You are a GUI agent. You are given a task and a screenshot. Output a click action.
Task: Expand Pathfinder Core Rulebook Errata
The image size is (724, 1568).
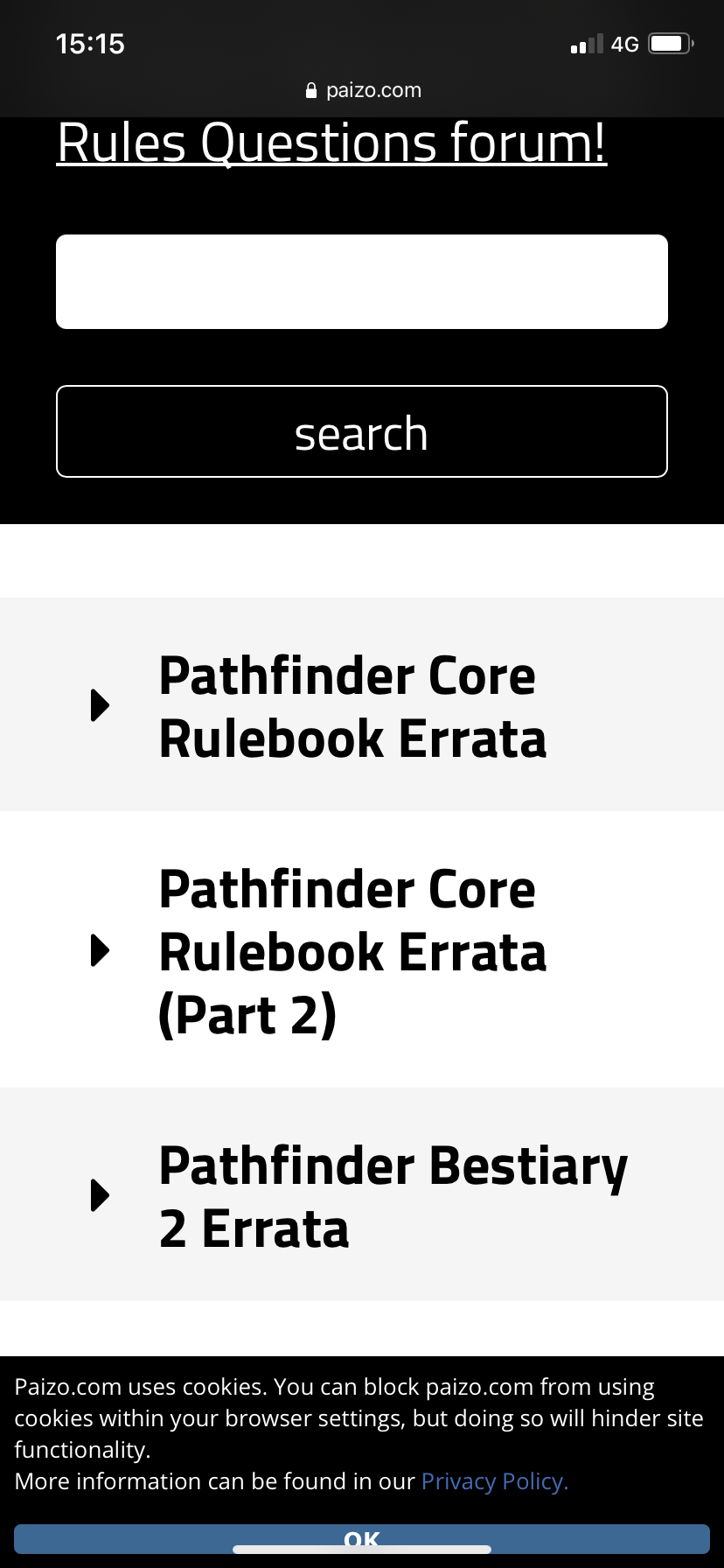(x=362, y=704)
